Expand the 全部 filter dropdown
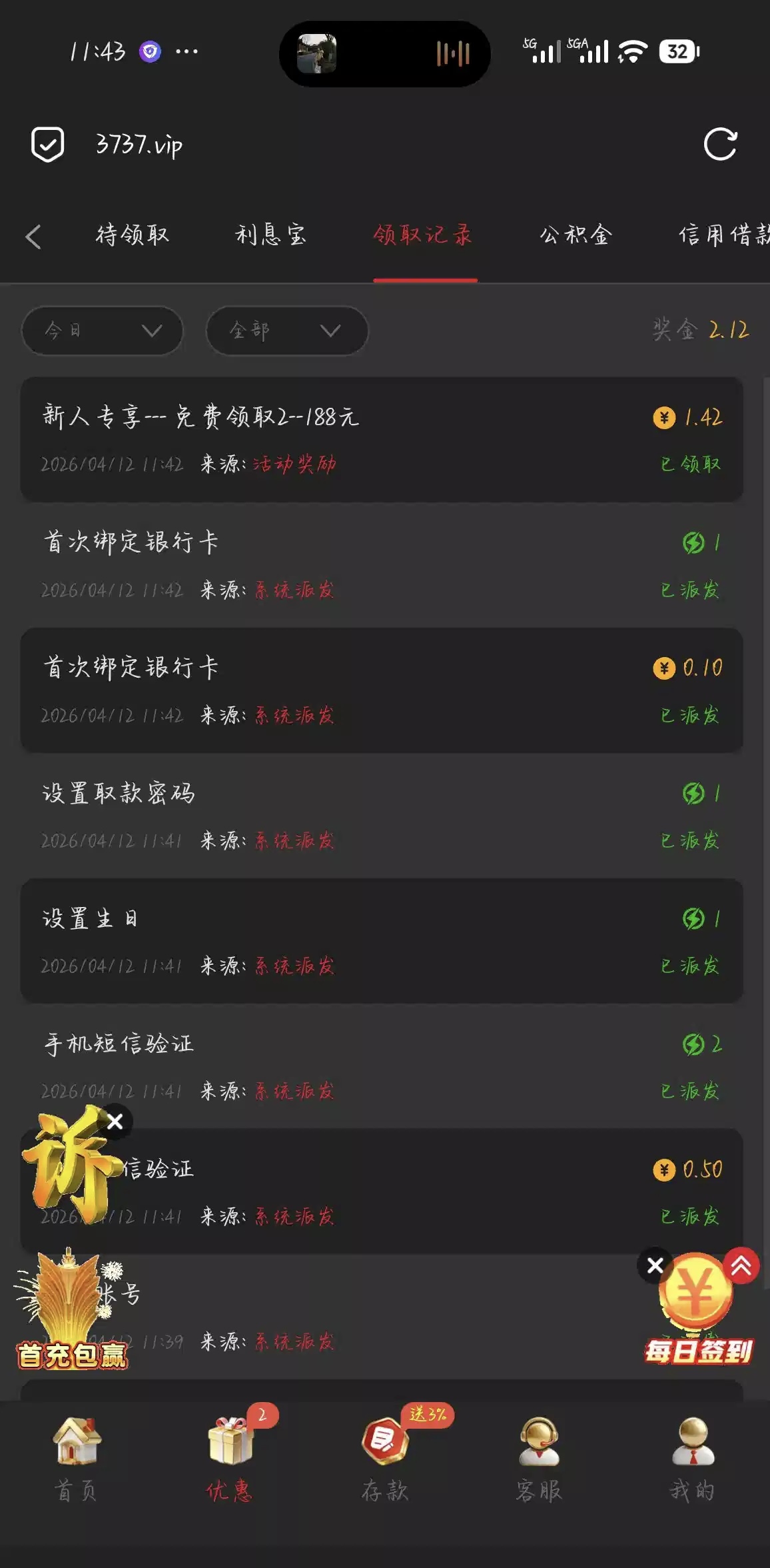Image resolution: width=770 pixels, height=1568 pixels. (287, 331)
